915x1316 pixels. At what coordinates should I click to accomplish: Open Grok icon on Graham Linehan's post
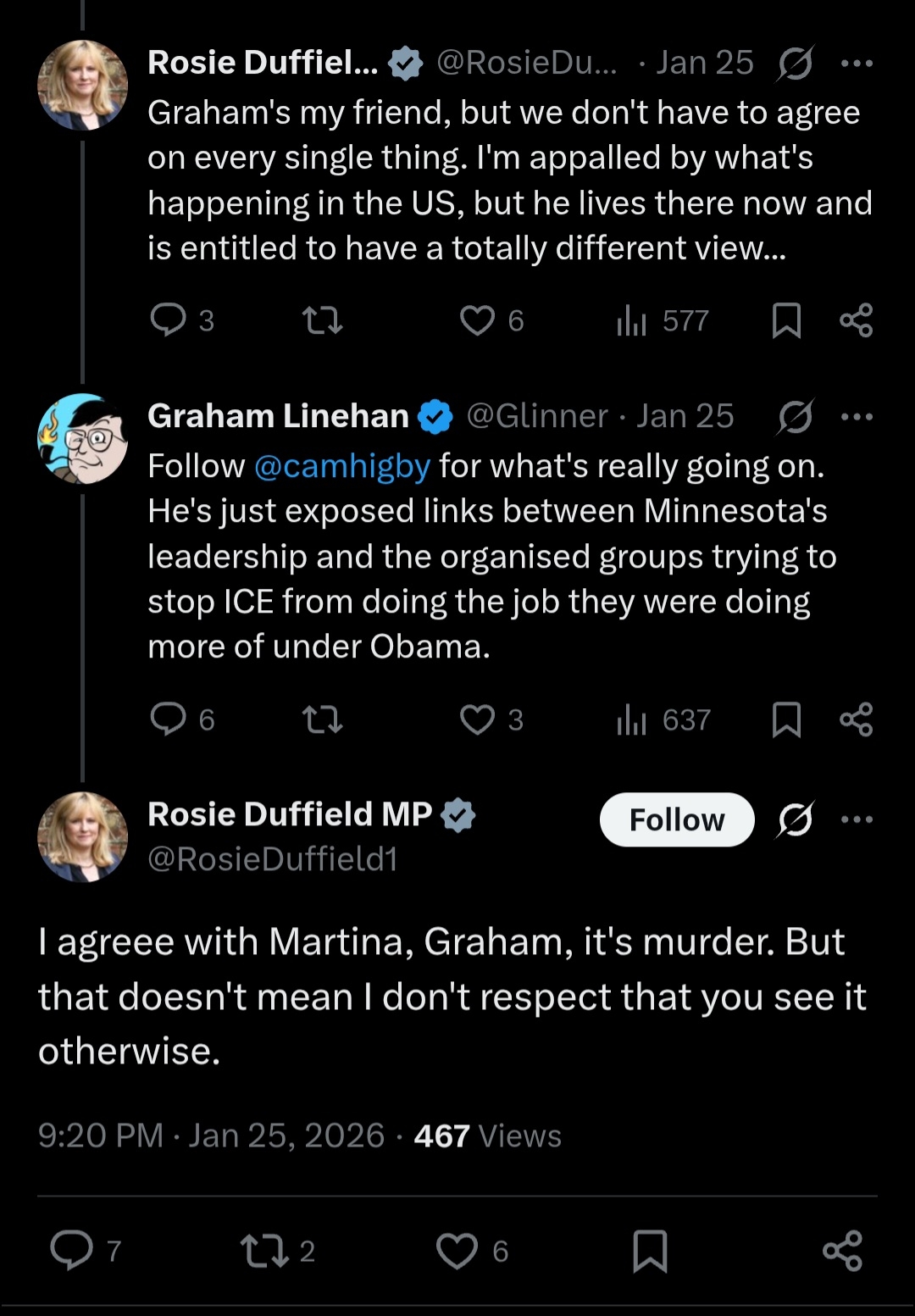click(795, 416)
